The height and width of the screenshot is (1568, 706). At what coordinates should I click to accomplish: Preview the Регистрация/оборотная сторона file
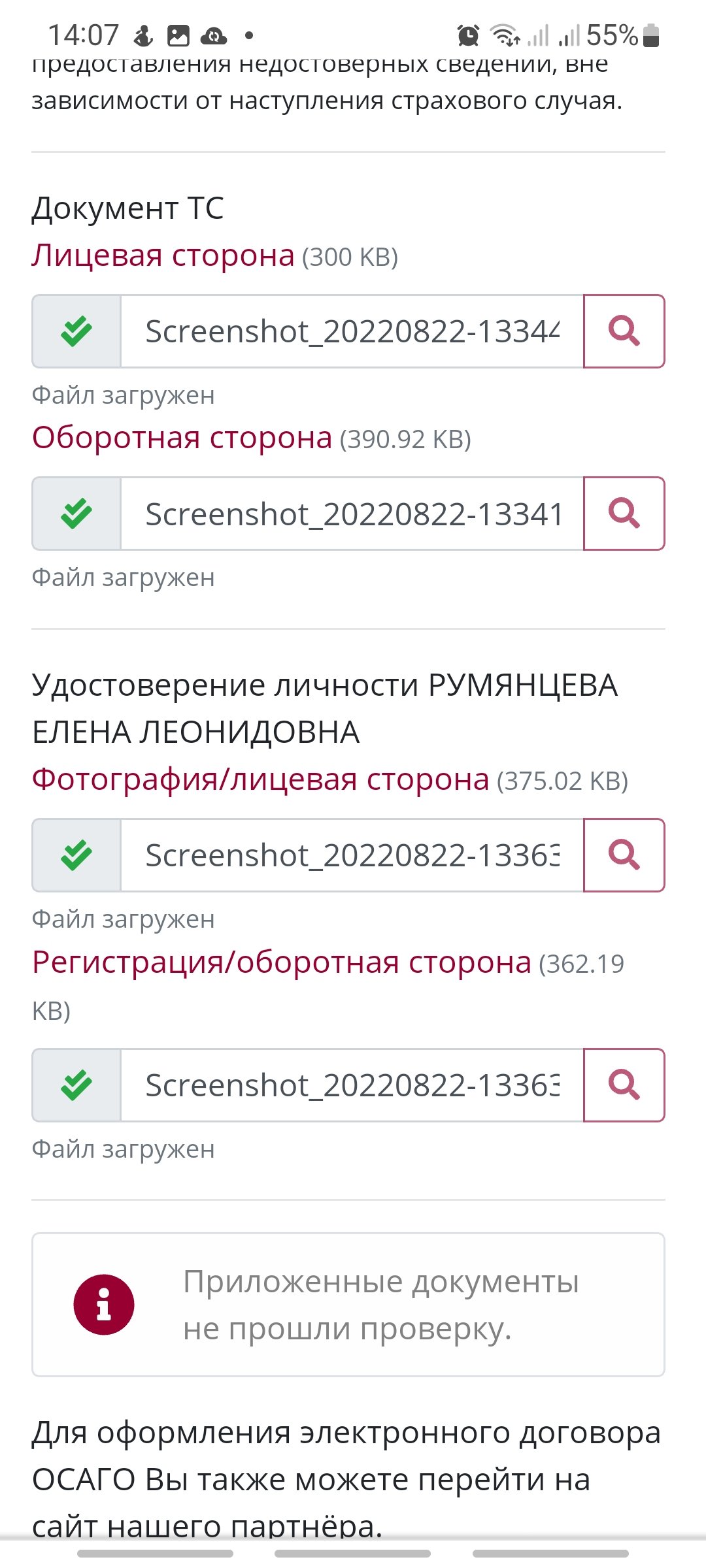(x=624, y=1085)
